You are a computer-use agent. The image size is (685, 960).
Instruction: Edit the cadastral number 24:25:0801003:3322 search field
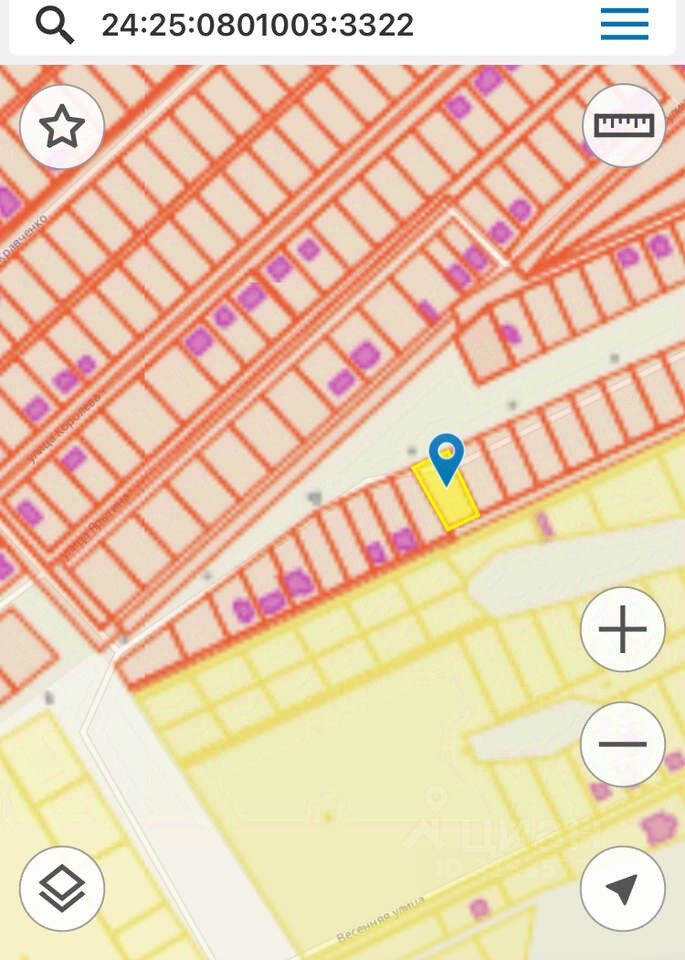point(258,25)
